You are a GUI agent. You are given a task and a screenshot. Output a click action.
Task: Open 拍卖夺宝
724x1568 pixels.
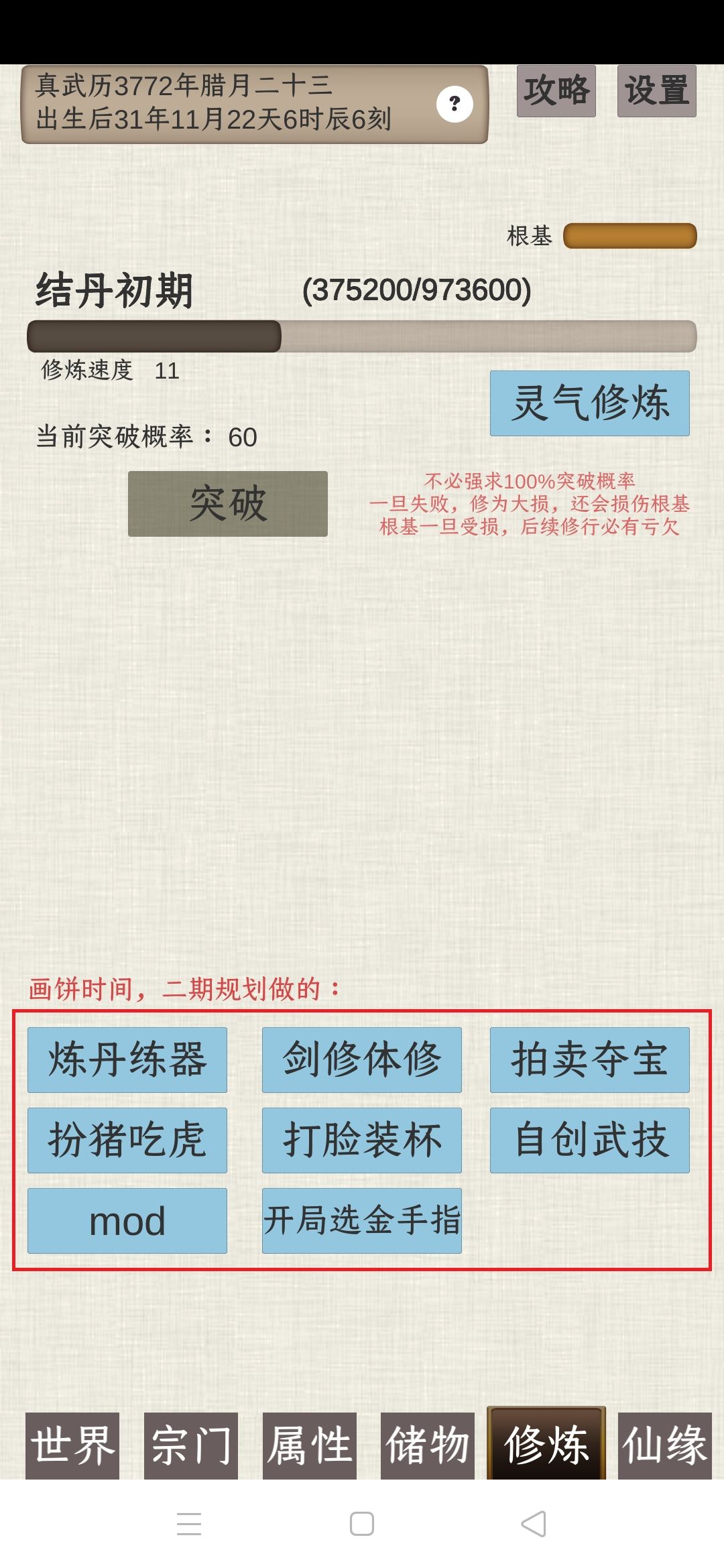(589, 1060)
